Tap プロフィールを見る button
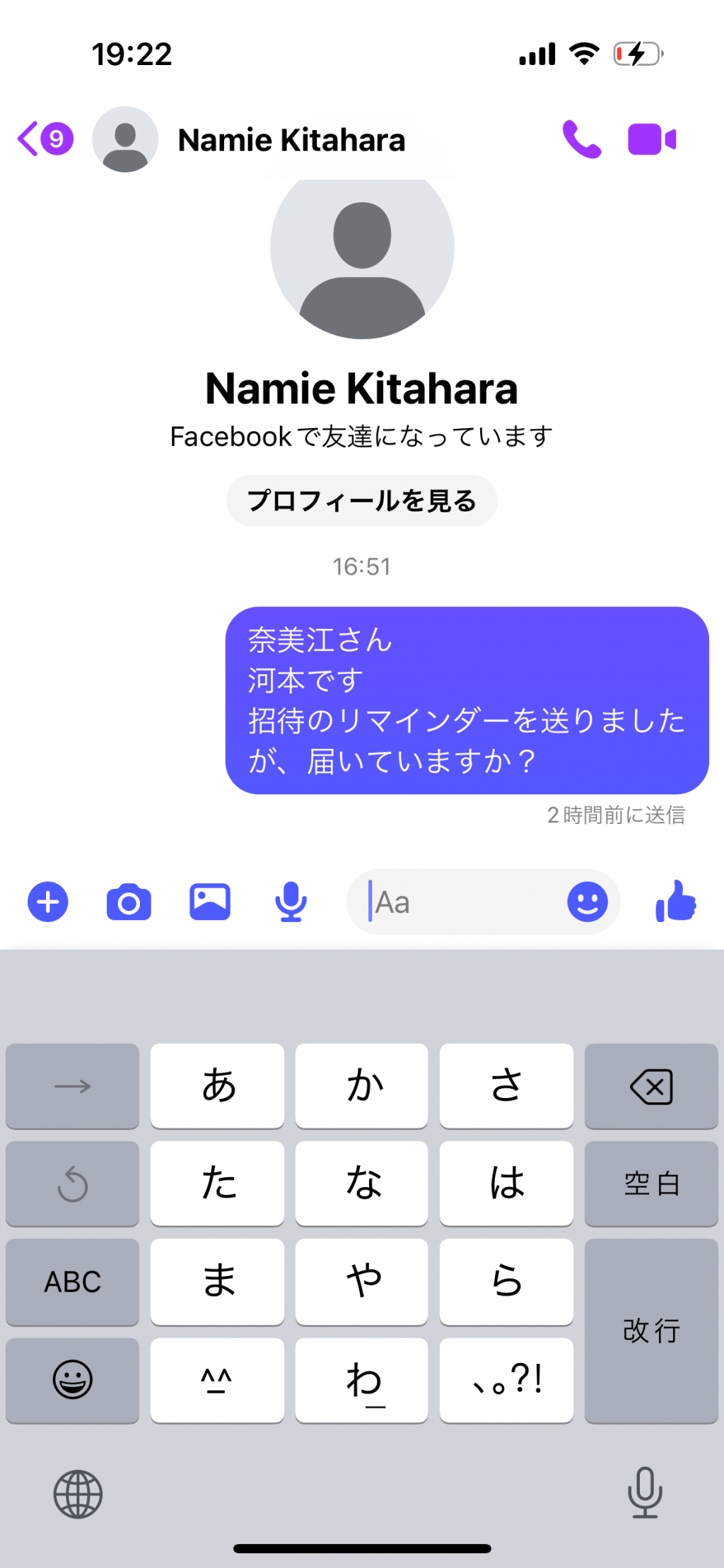The image size is (724, 1568). (361, 500)
